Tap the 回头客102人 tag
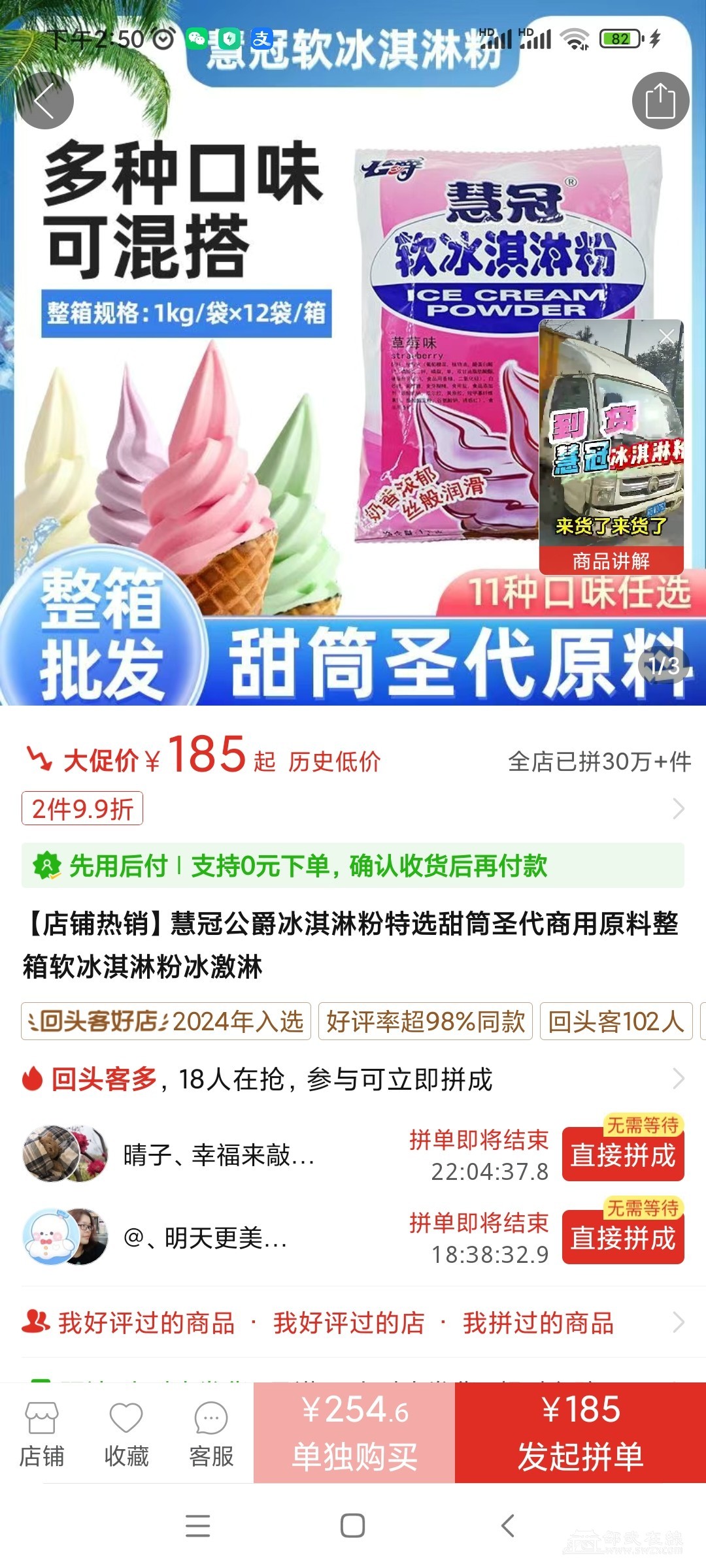The image size is (706, 1568). [616, 1021]
